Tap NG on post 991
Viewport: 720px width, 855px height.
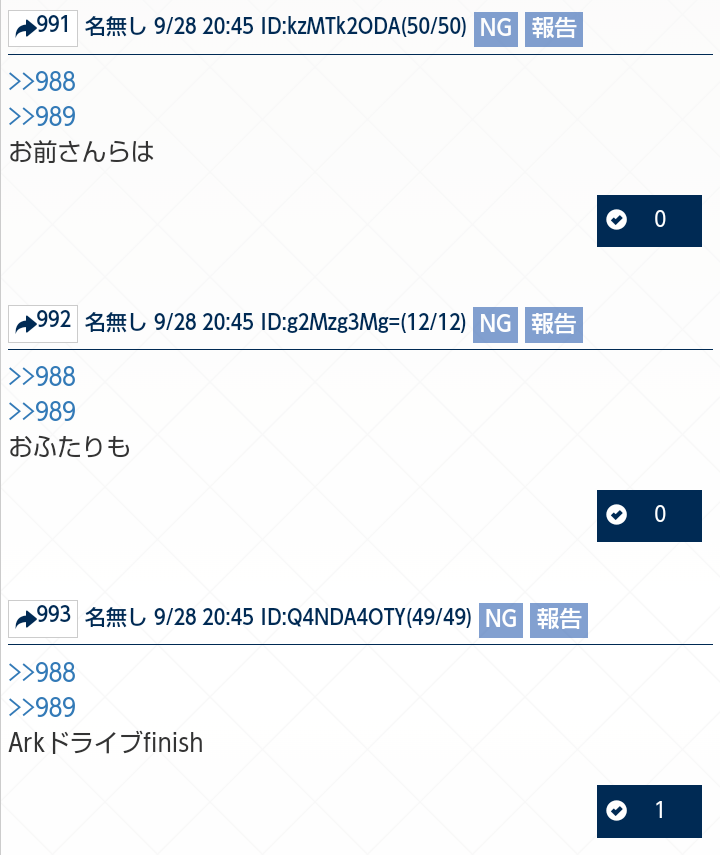tap(495, 28)
